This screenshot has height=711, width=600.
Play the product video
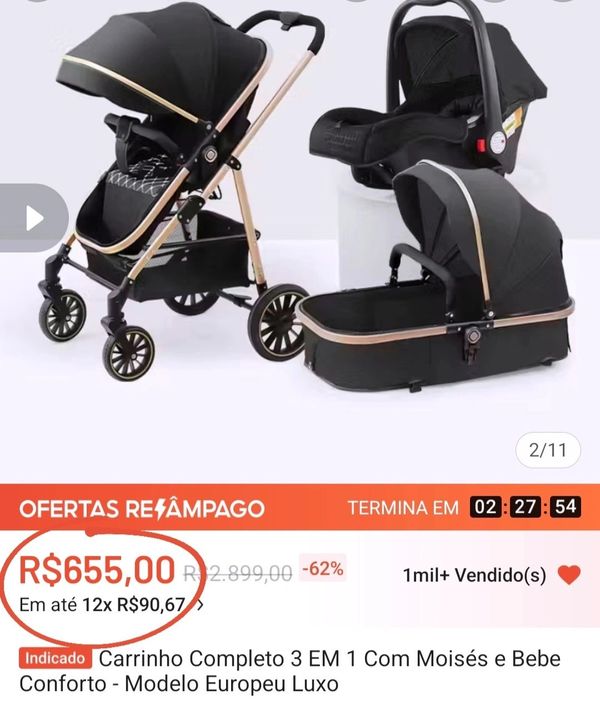click(x=33, y=218)
